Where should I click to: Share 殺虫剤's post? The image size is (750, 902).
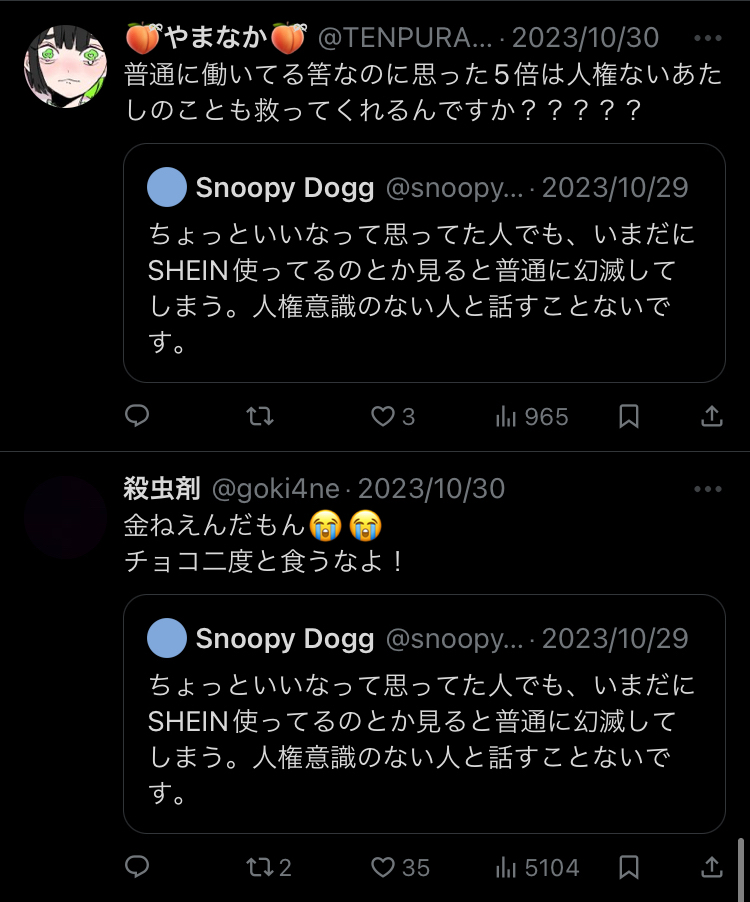click(x=711, y=866)
